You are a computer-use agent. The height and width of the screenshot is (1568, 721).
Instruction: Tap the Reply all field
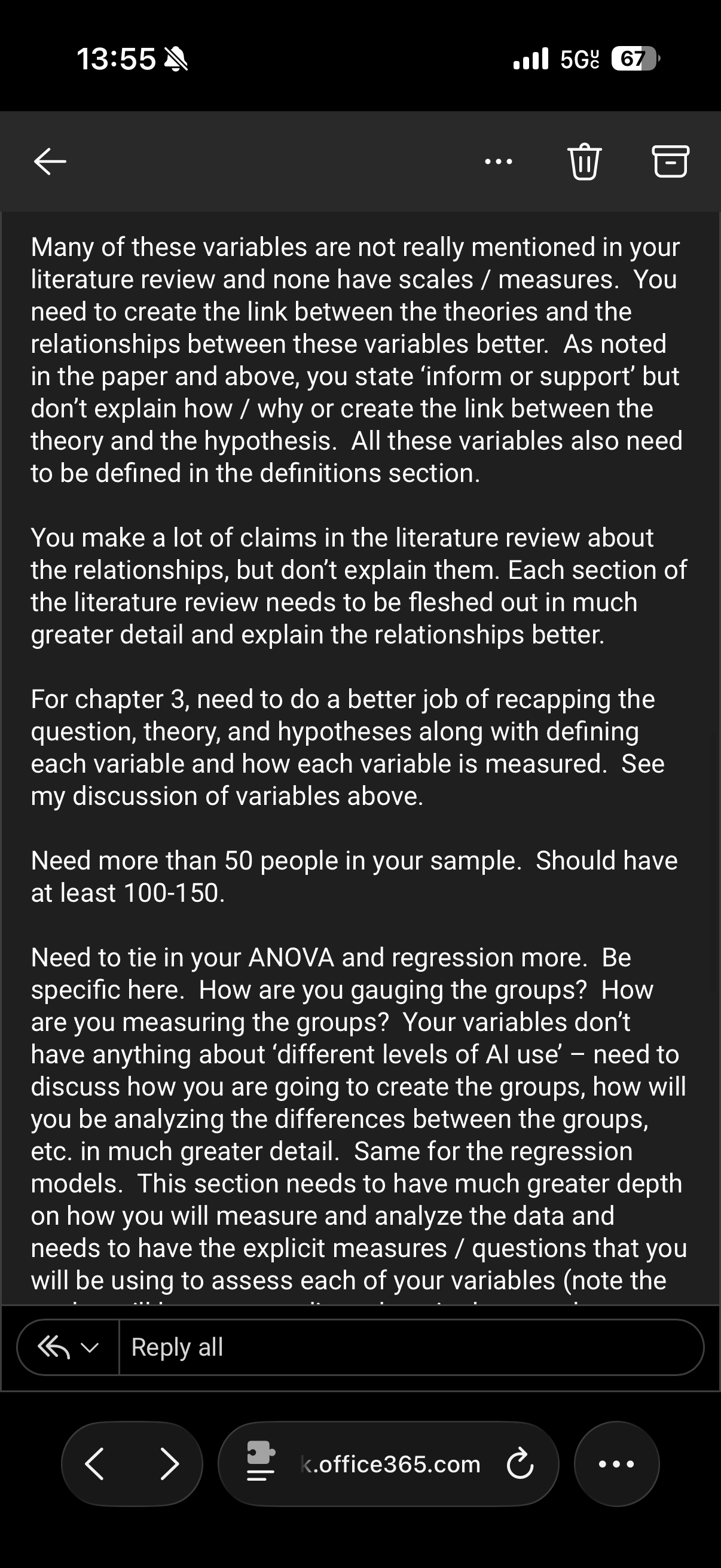coord(411,1347)
